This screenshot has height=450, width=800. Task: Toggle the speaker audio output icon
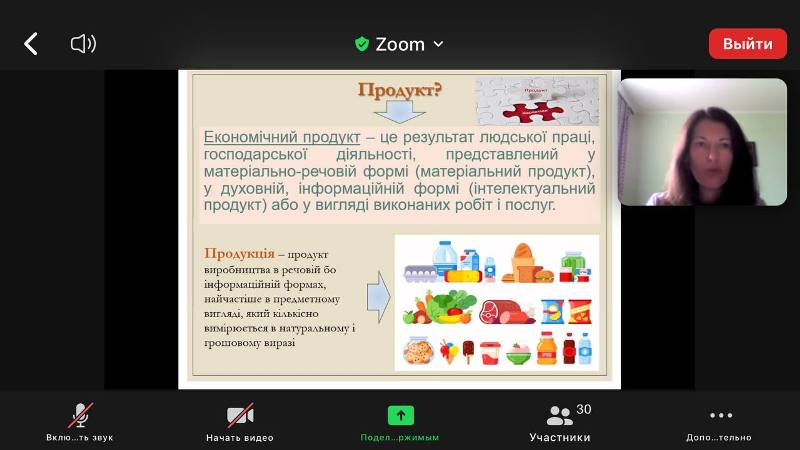click(83, 43)
